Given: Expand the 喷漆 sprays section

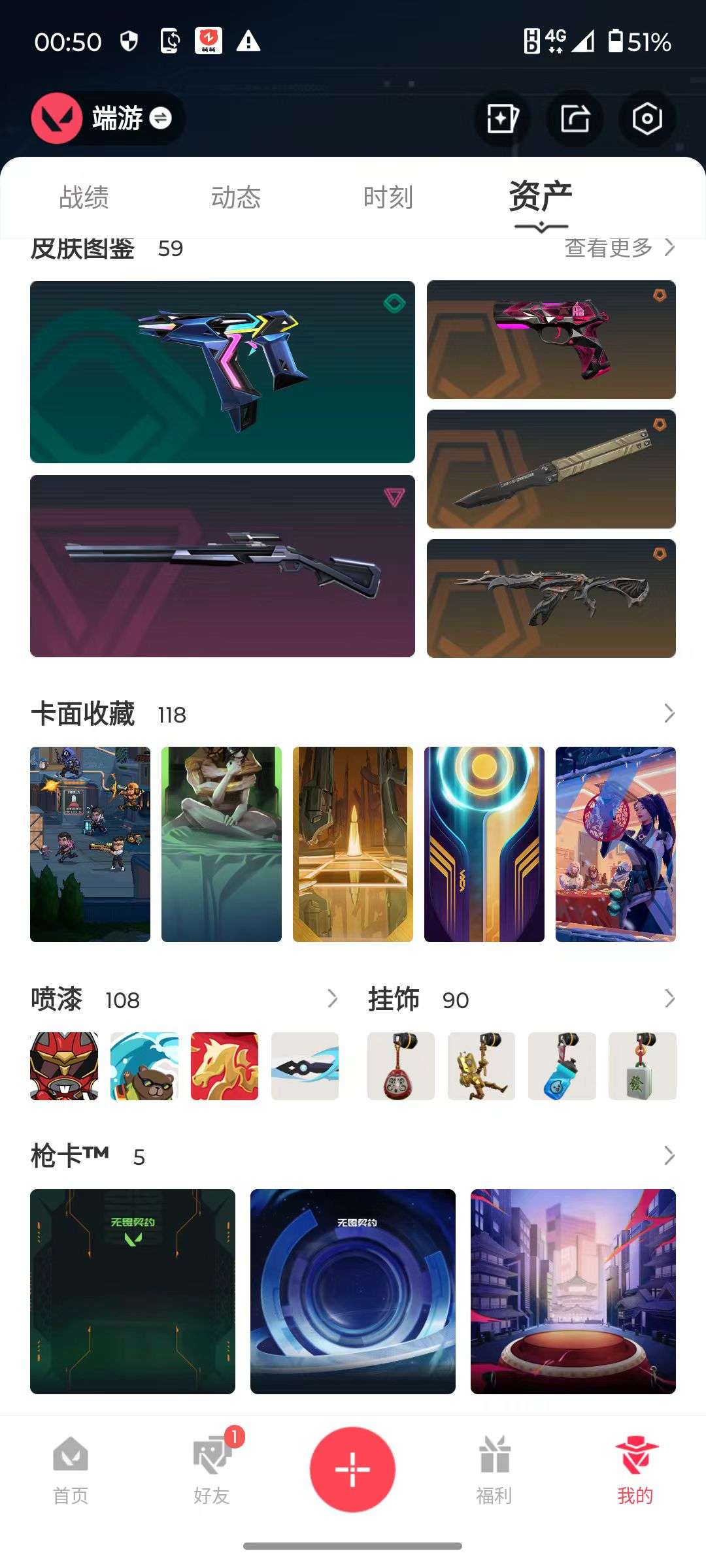Looking at the screenshot, I should point(333,999).
